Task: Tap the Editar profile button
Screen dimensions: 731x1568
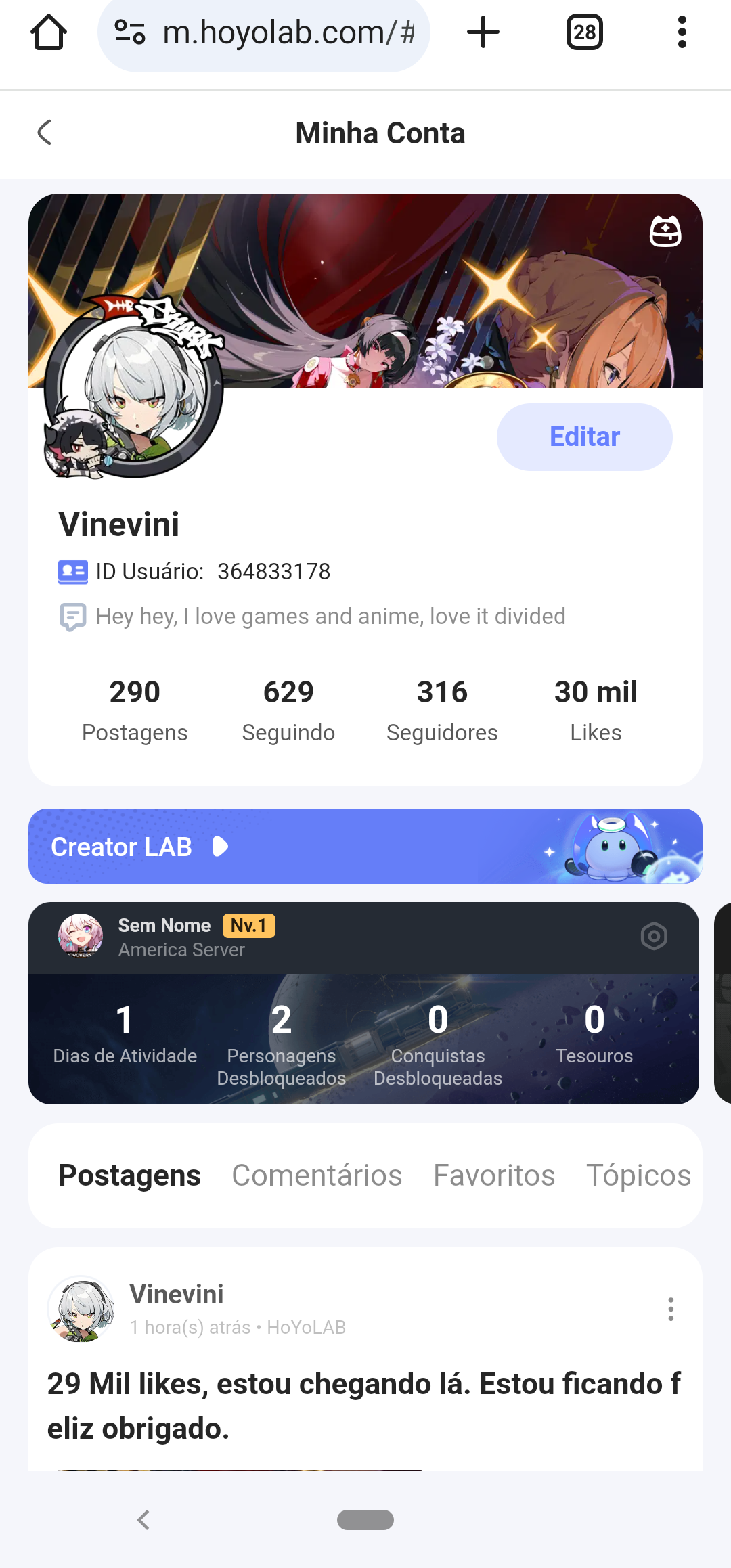Action: pyautogui.click(x=584, y=437)
